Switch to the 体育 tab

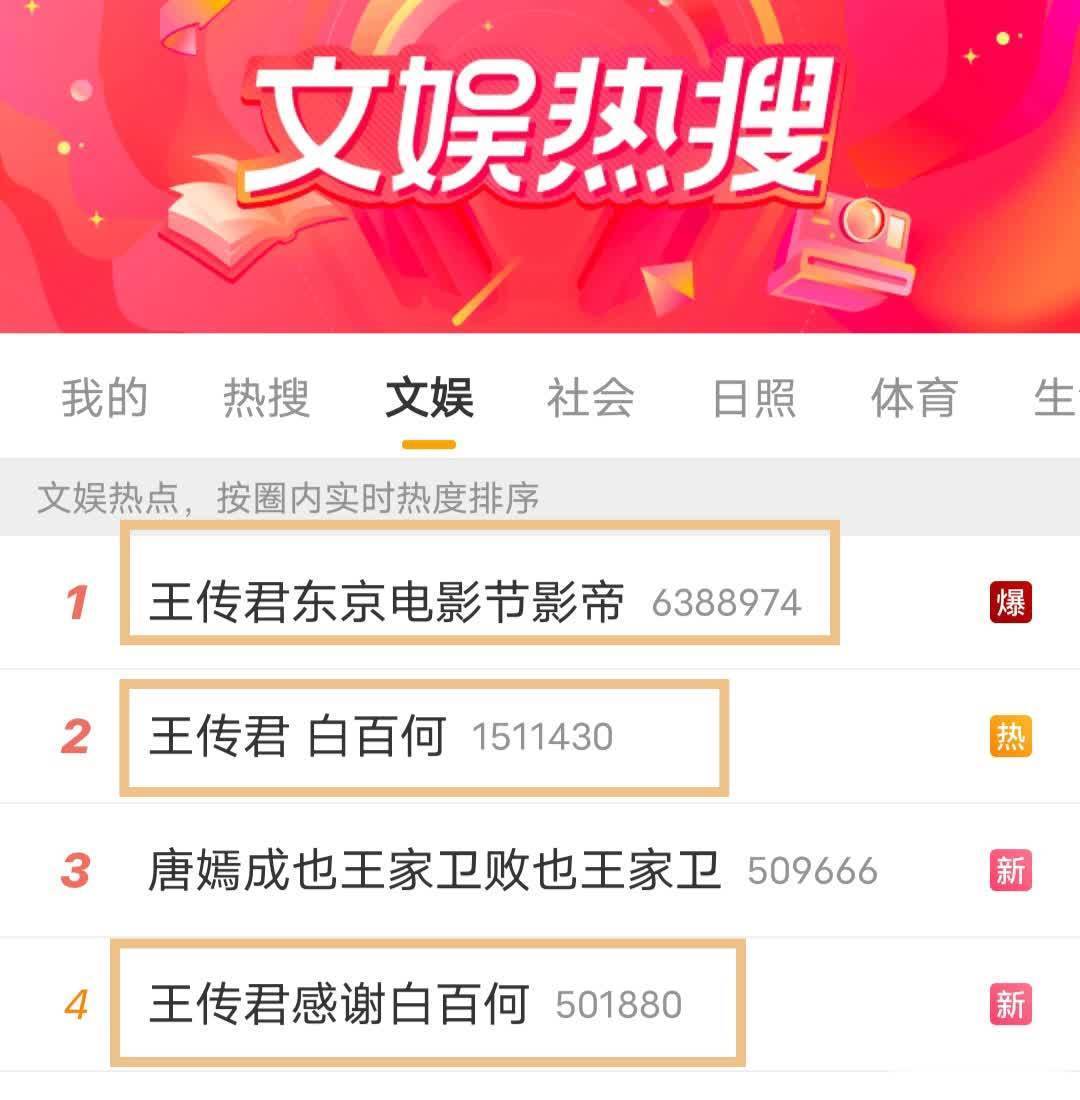914,398
